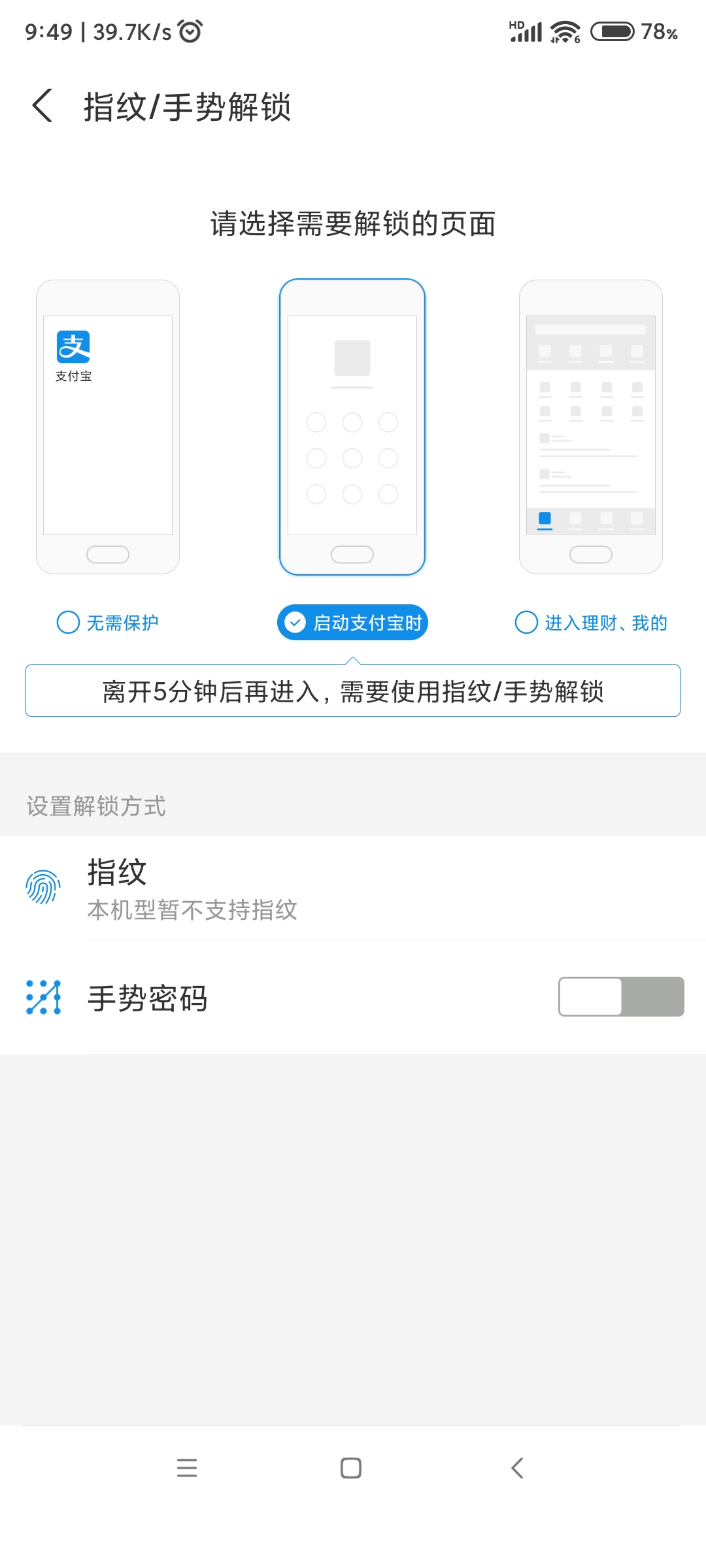Go back from 指纹/手势解锁 page
This screenshot has height=1568, width=706.
pyautogui.click(x=43, y=106)
